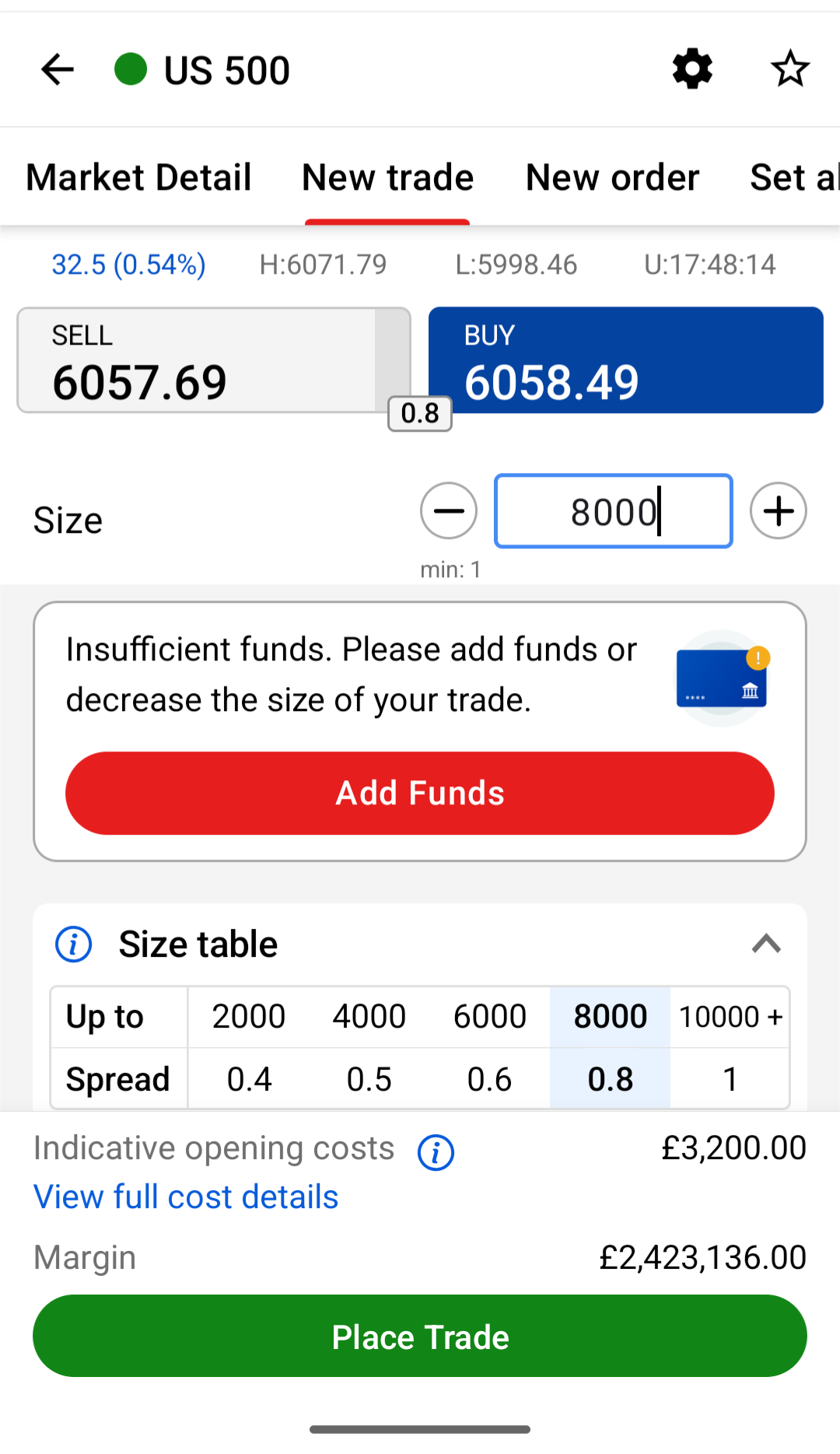Viewport: 840px width, 1454px height.
Task: Go back using the arrow icon
Action: 58,69
